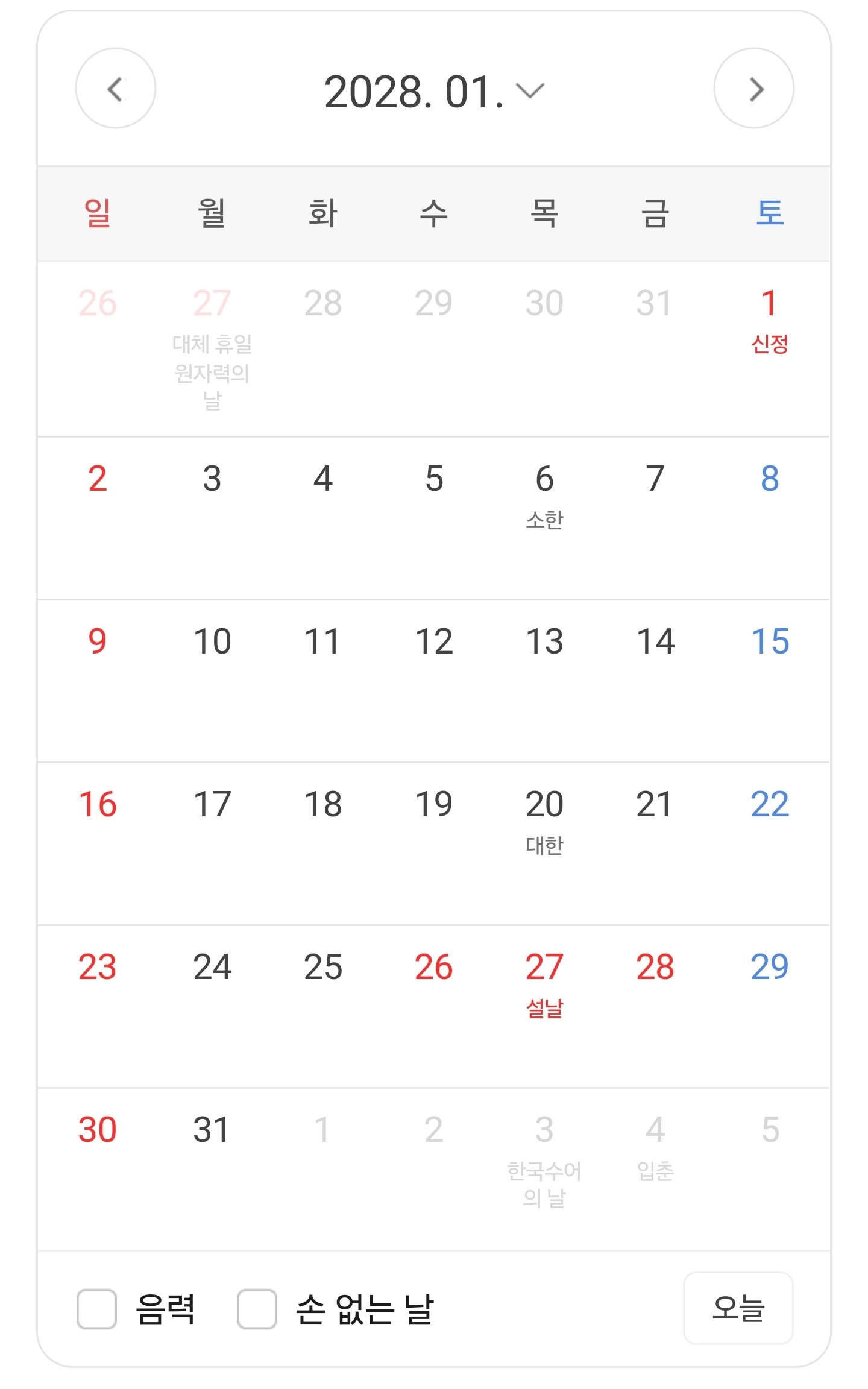Viewport: 868px width, 1389px height.
Task: Select January 15
Action: pyautogui.click(x=770, y=680)
